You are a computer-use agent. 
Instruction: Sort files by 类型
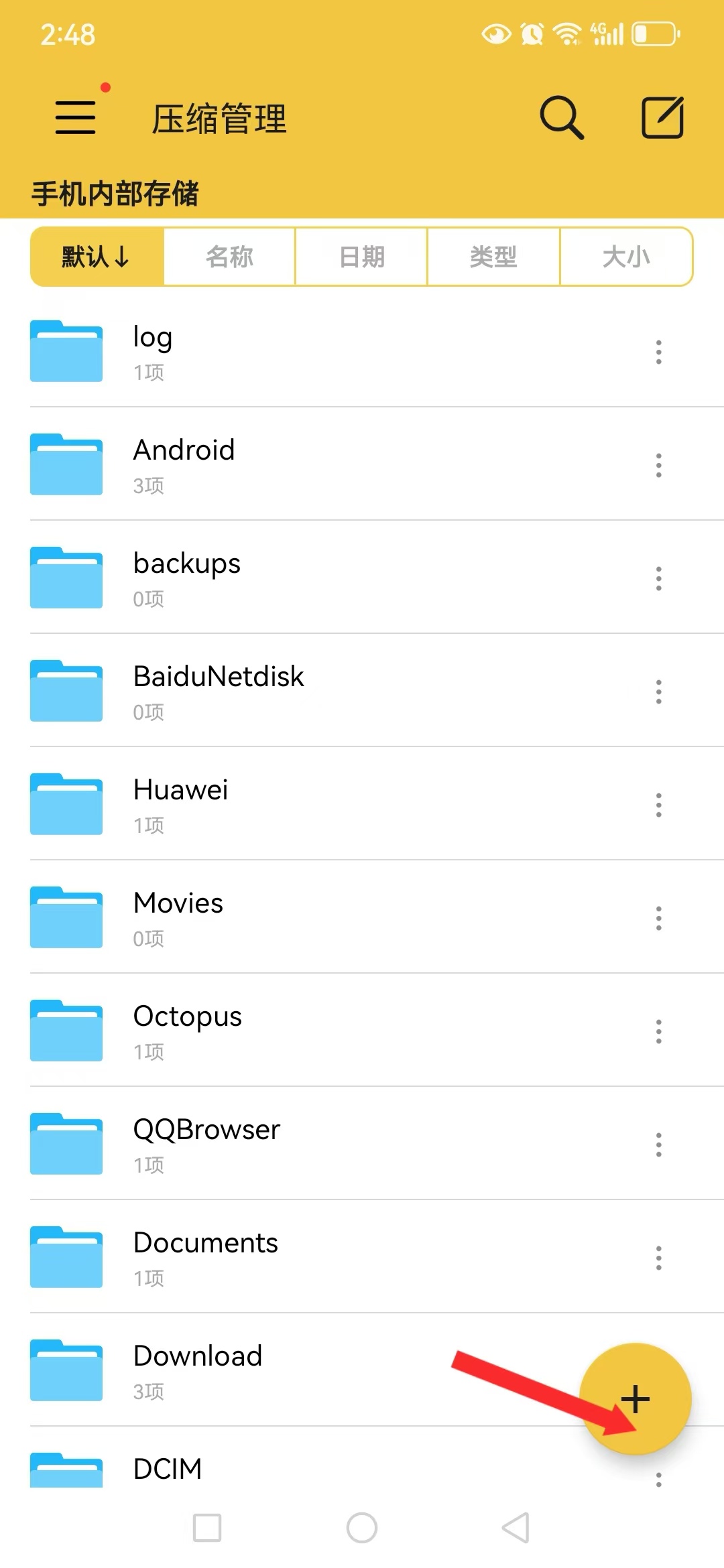pos(493,257)
